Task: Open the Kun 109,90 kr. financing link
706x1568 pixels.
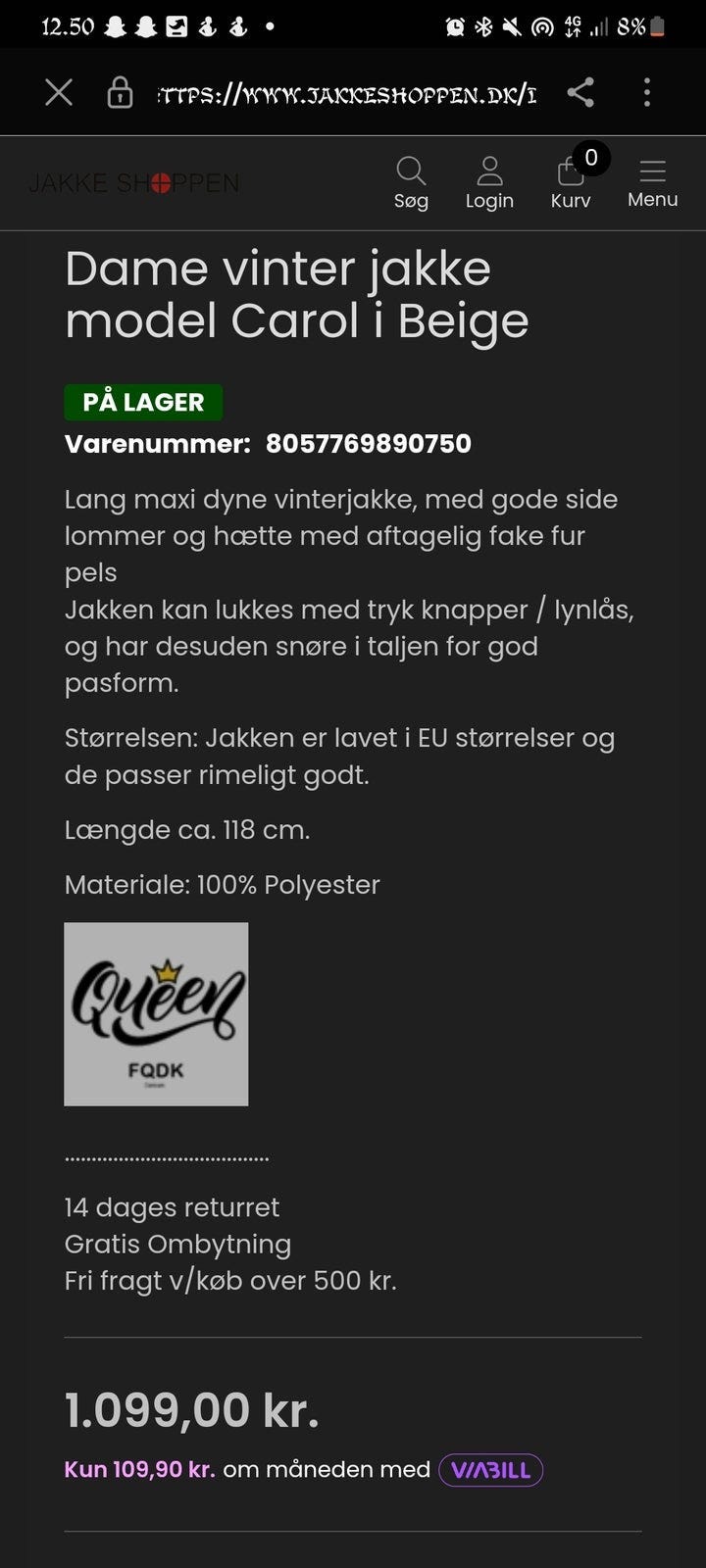Action: tap(140, 1469)
